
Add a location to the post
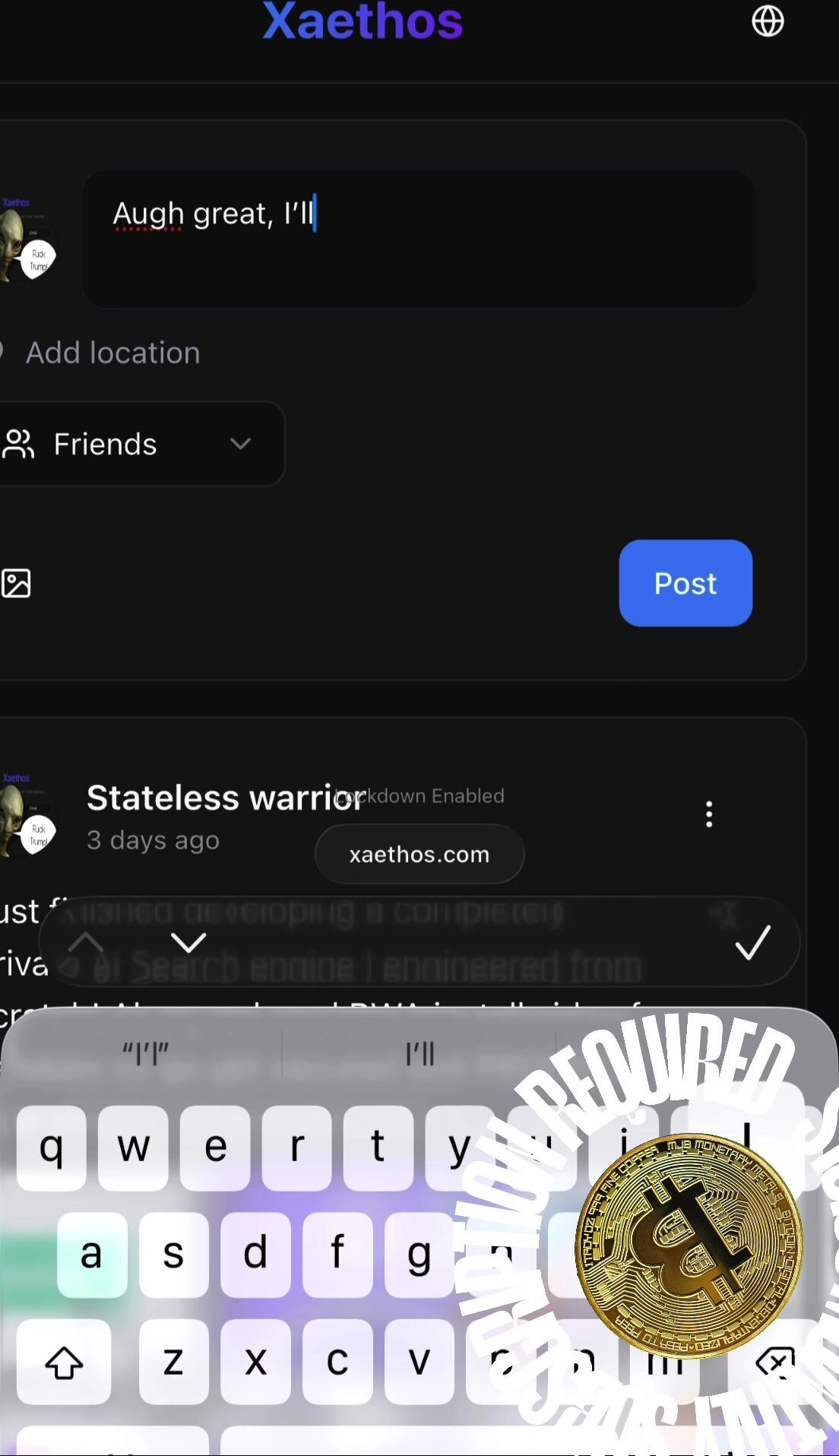point(112,353)
